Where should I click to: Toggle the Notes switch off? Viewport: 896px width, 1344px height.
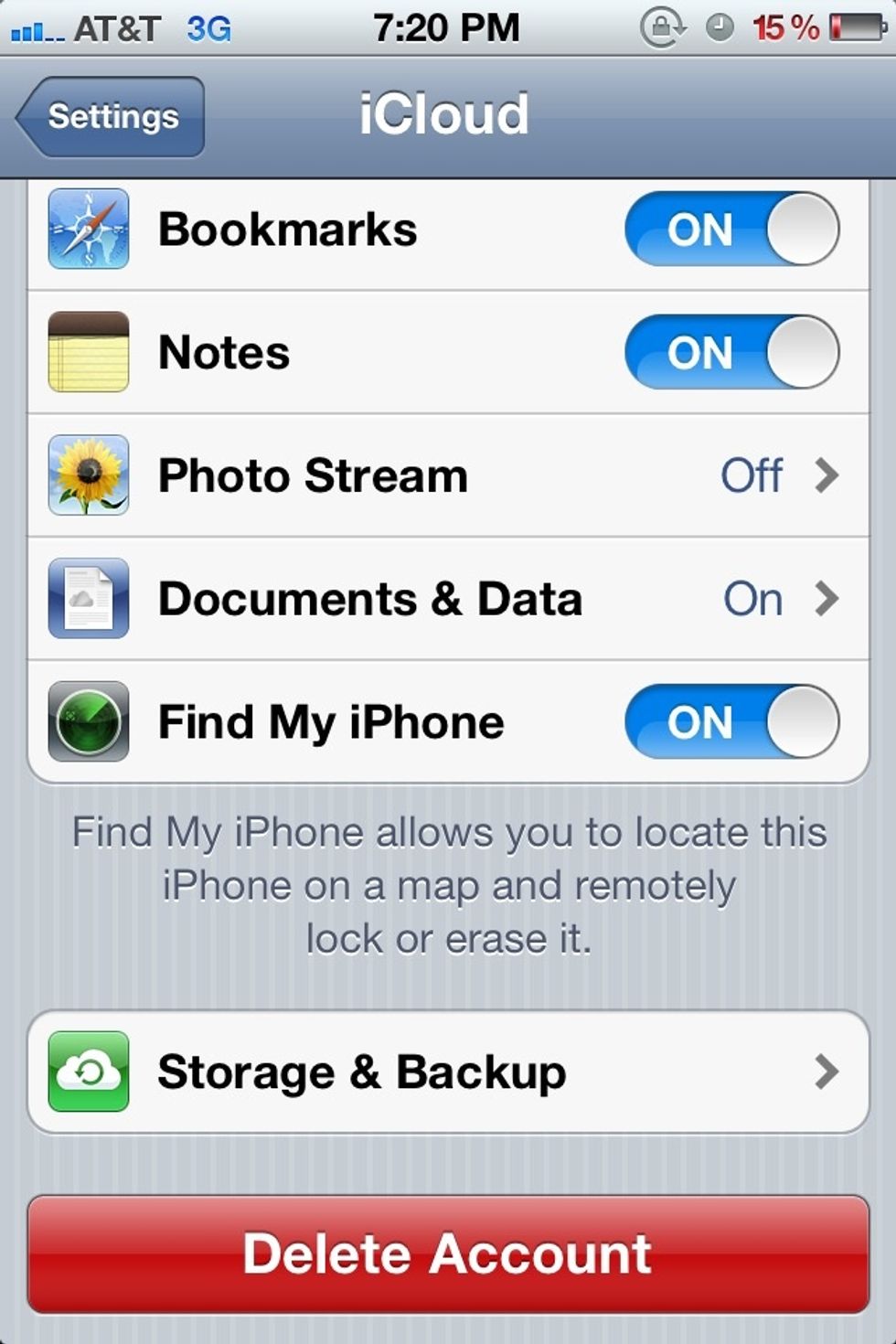click(730, 352)
